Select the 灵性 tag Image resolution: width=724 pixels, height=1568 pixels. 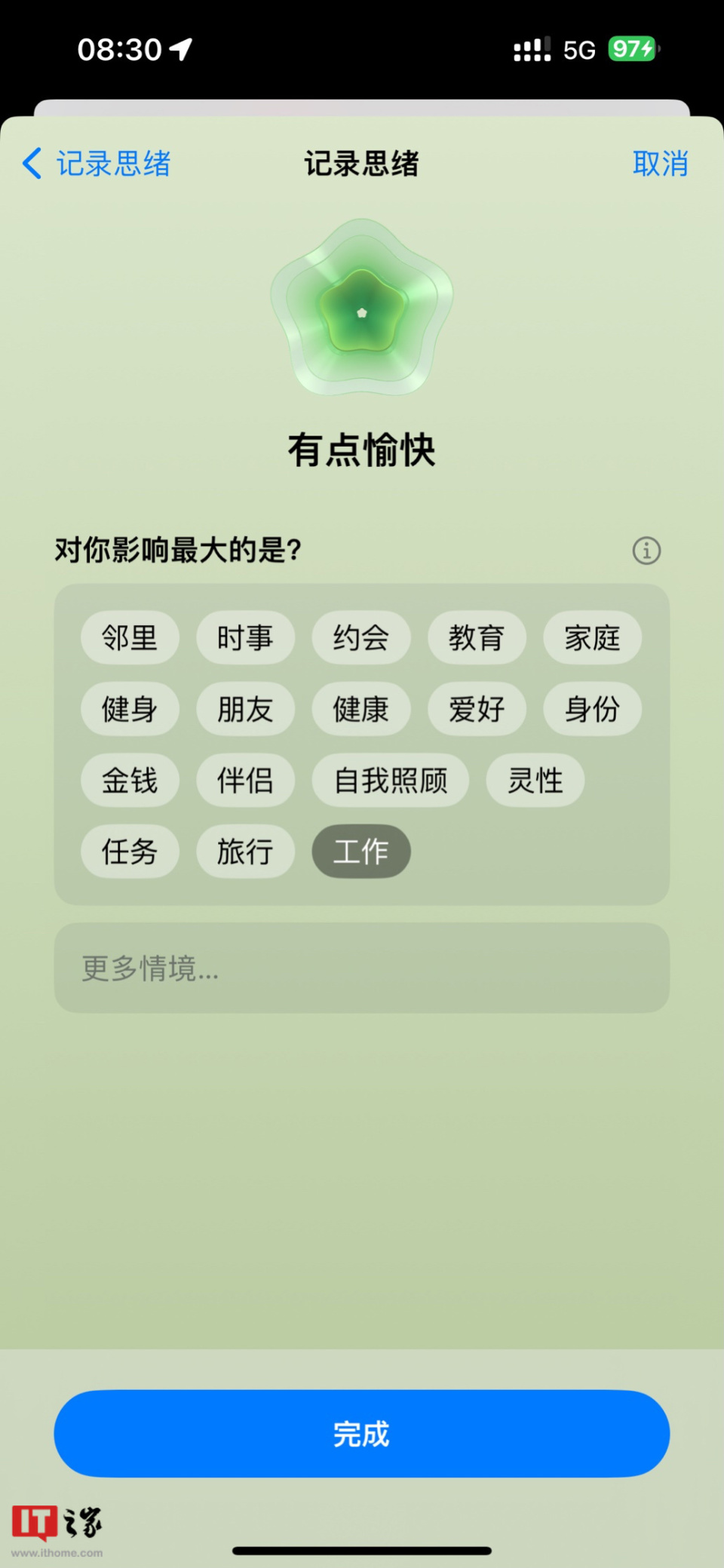click(535, 780)
